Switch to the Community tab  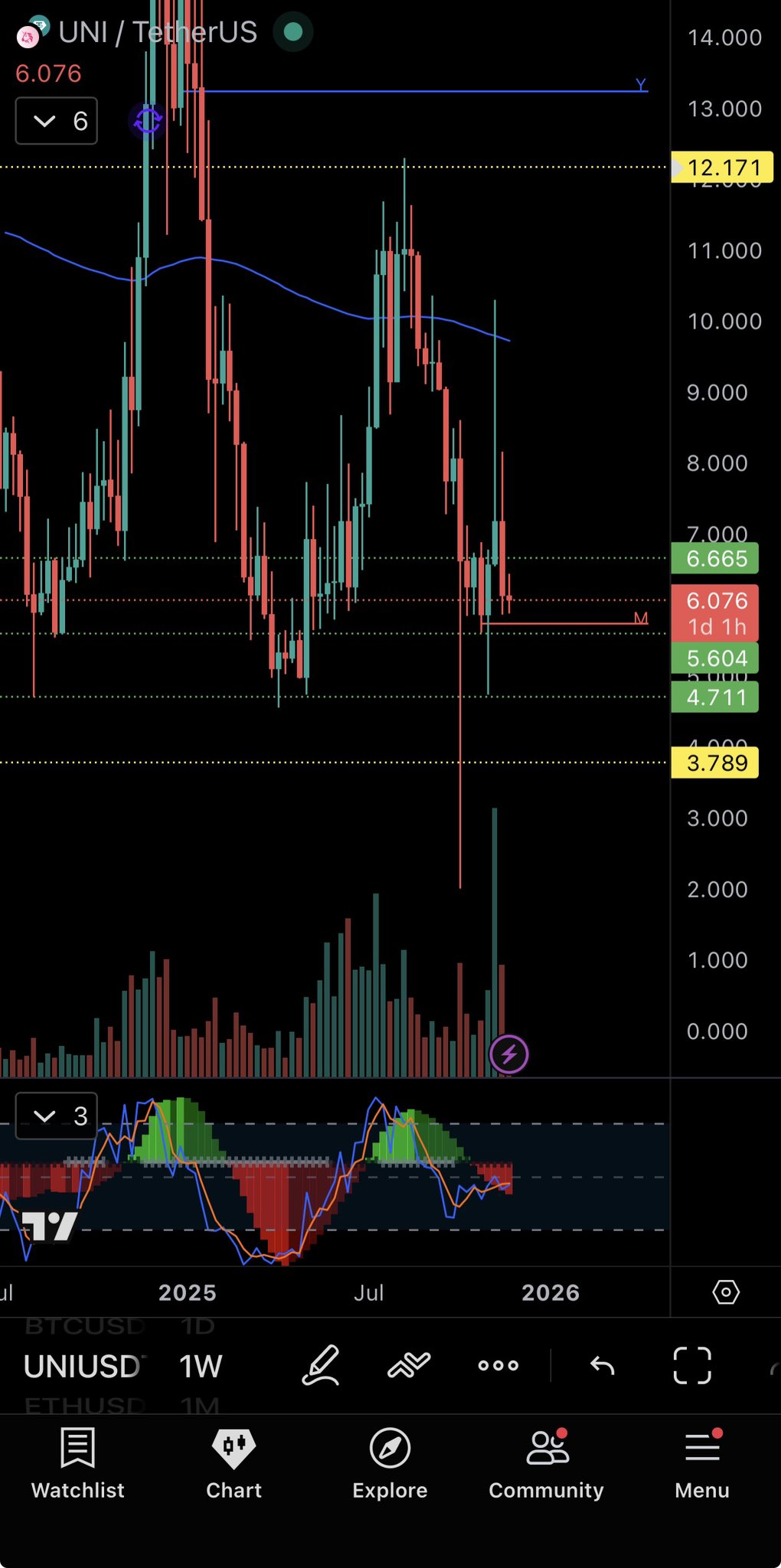coord(546,1462)
